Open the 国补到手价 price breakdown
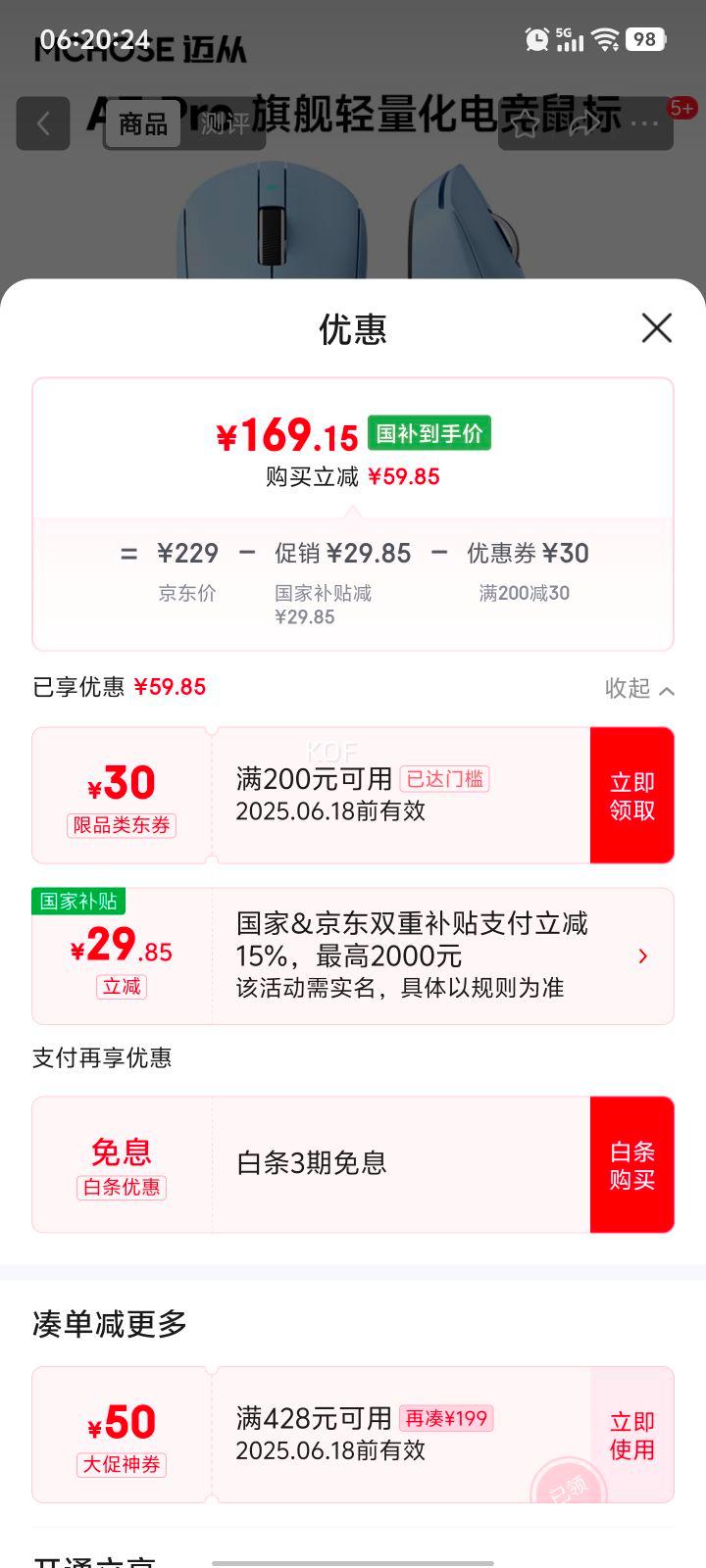The width and height of the screenshot is (706, 1568). pyautogui.click(x=429, y=432)
